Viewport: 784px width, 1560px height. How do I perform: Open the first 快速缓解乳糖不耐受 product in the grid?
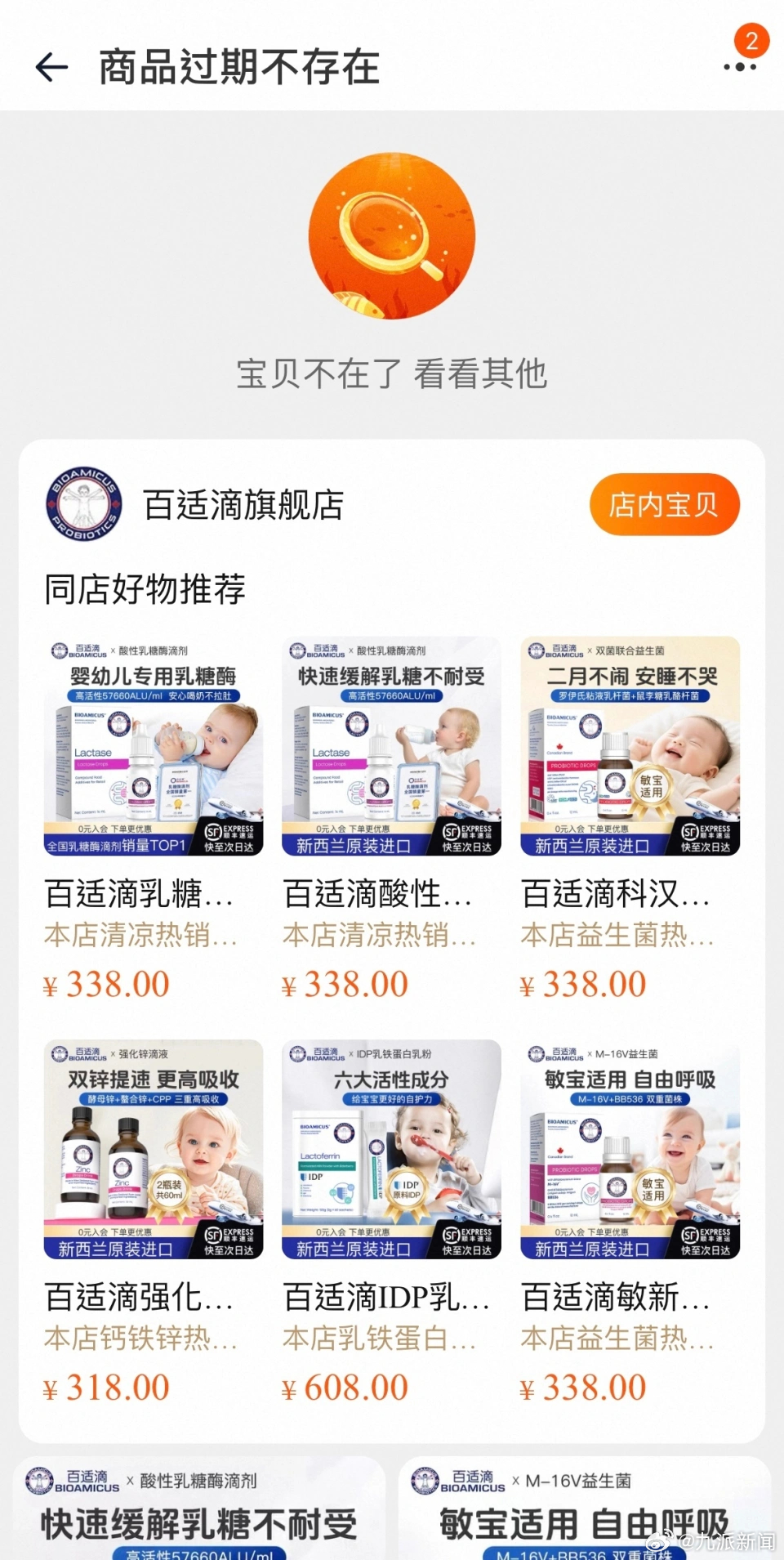(x=391, y=819)
